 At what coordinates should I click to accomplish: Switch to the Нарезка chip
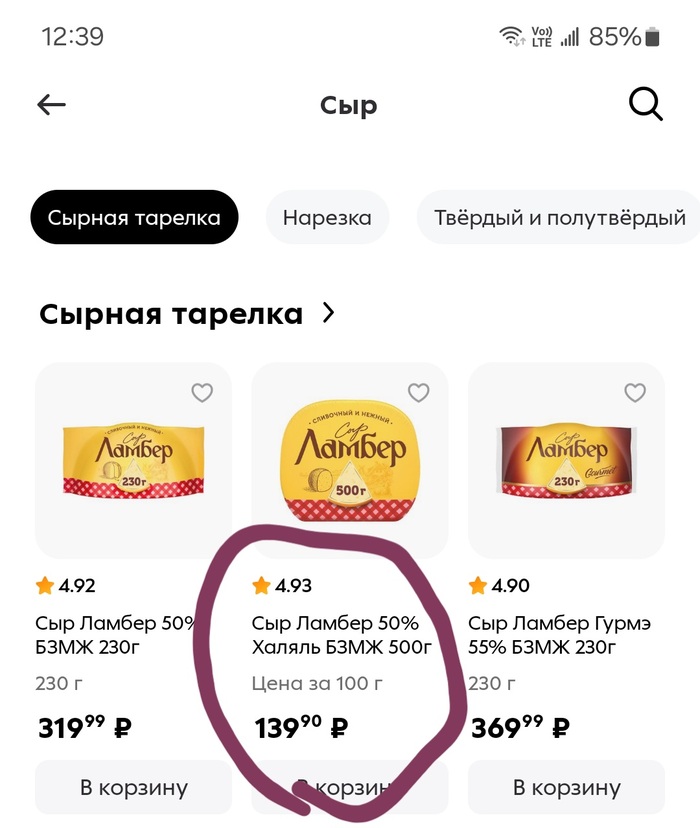click(327, 217)
